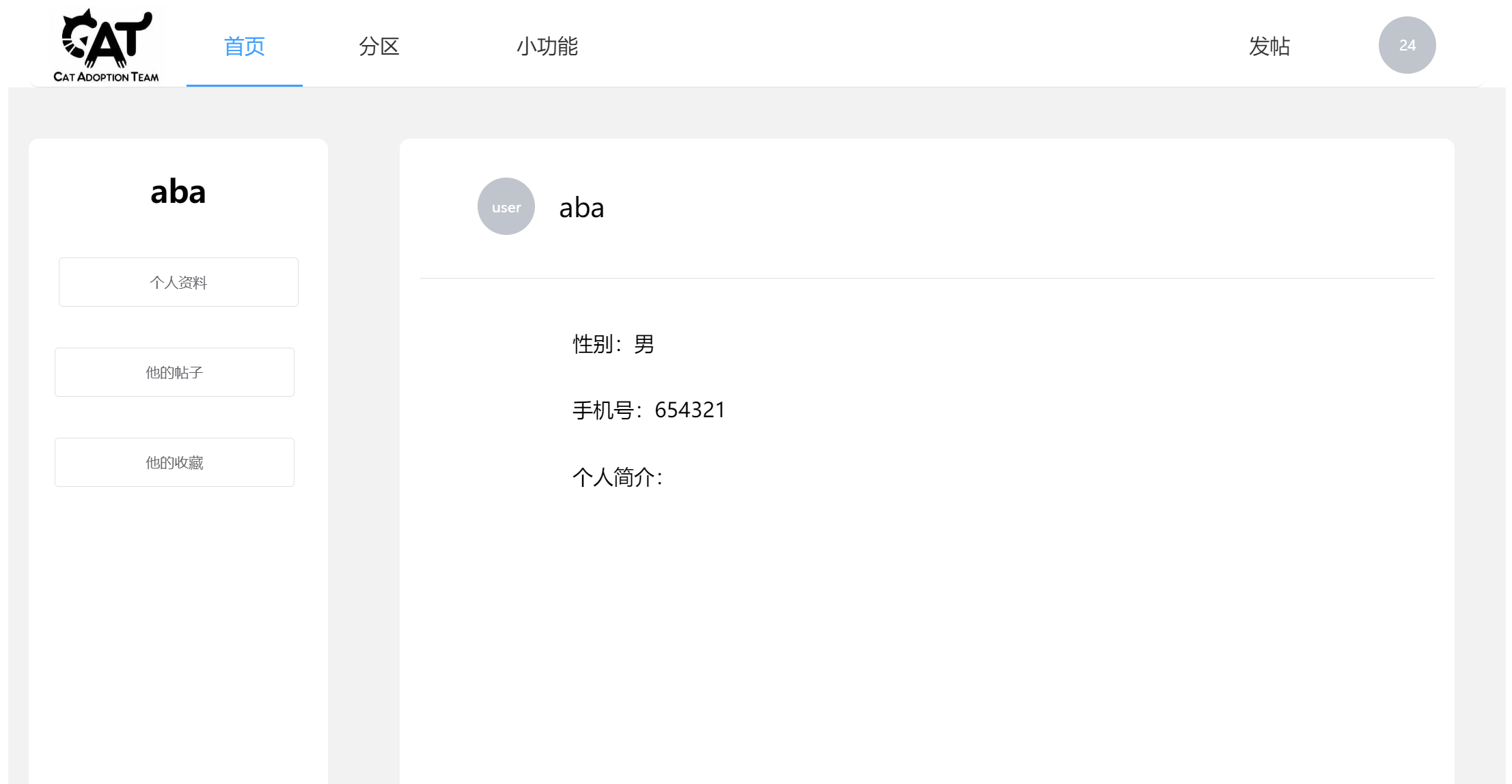The image size is (1512, 784).
Task: Open the 小功能 menu
Action: coord(547,46)
